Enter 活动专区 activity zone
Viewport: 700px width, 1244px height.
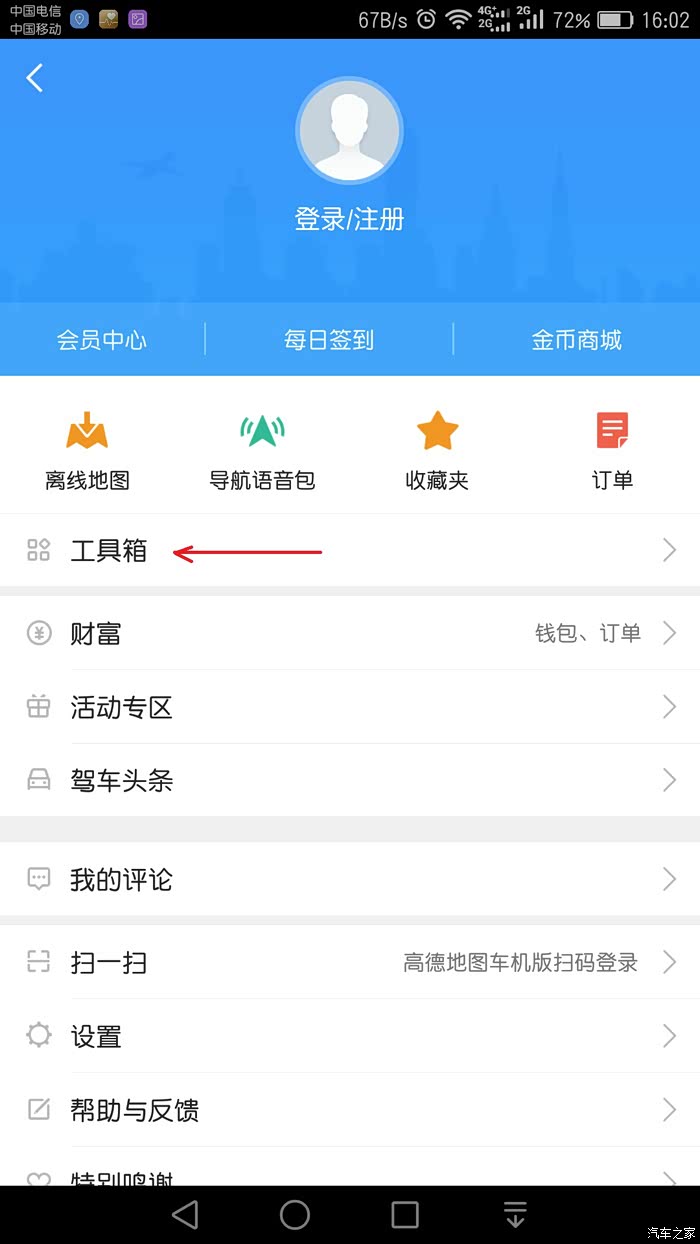(350, 707)
